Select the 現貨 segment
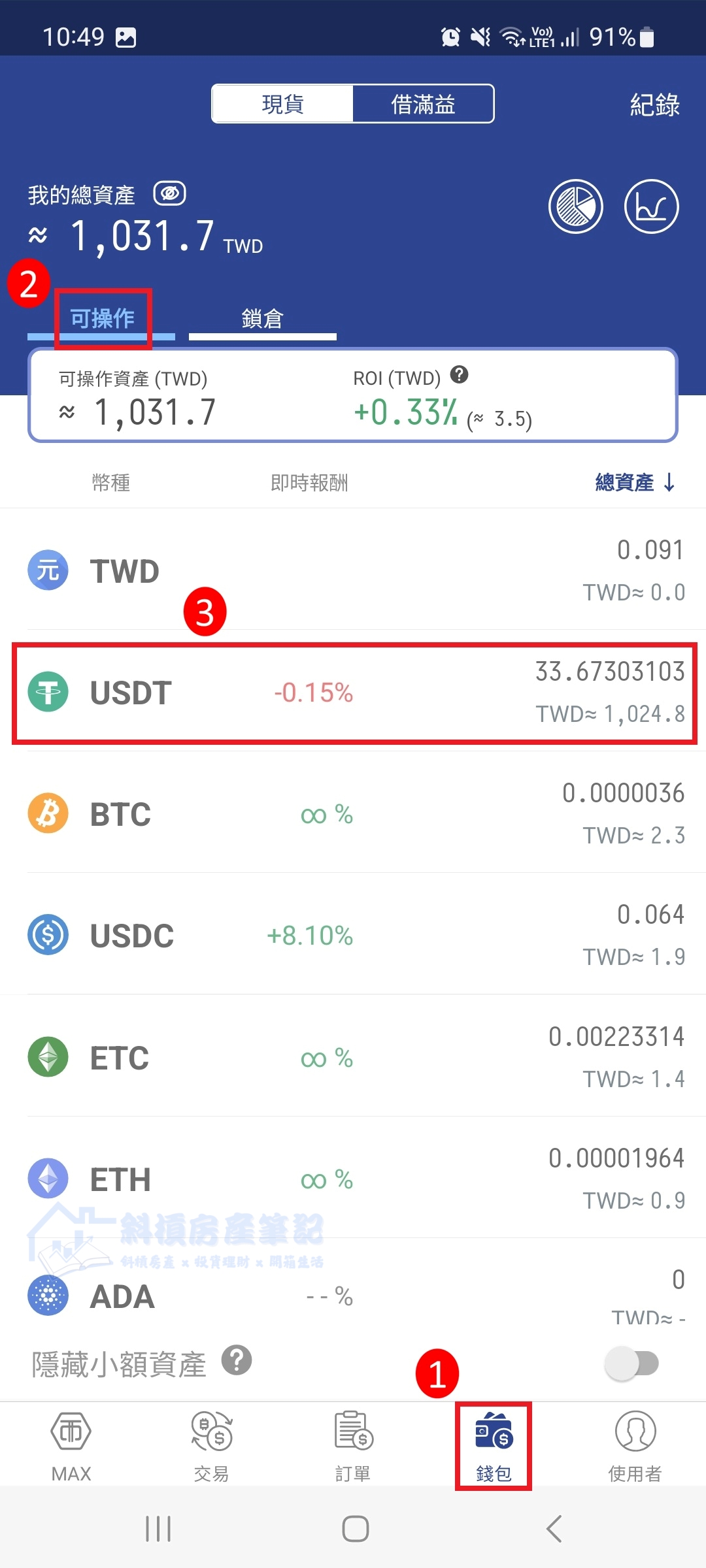Image resolution: width=706 pixels, height=1568 pixels. pos(283,104)
